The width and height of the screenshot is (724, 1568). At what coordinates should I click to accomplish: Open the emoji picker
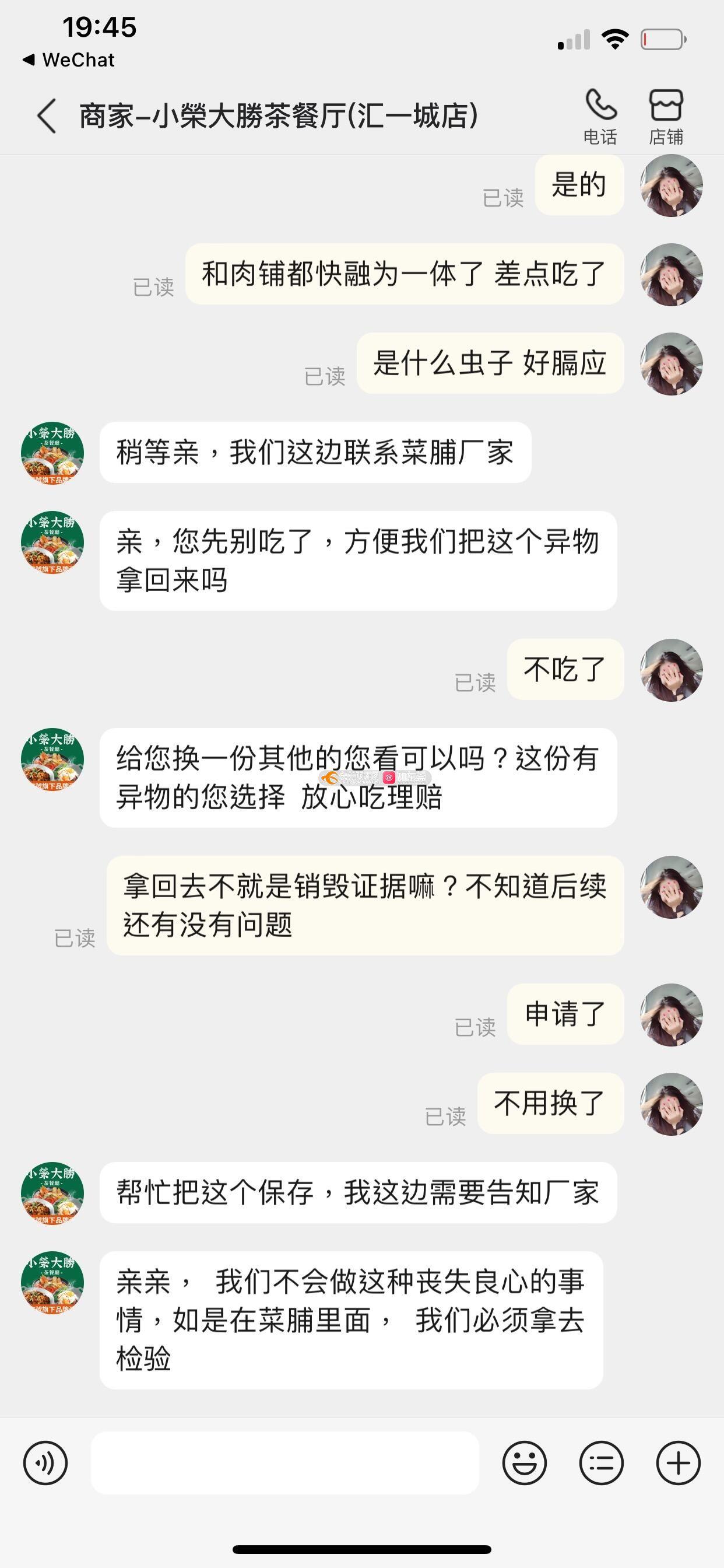click(x=525, y=1462)
